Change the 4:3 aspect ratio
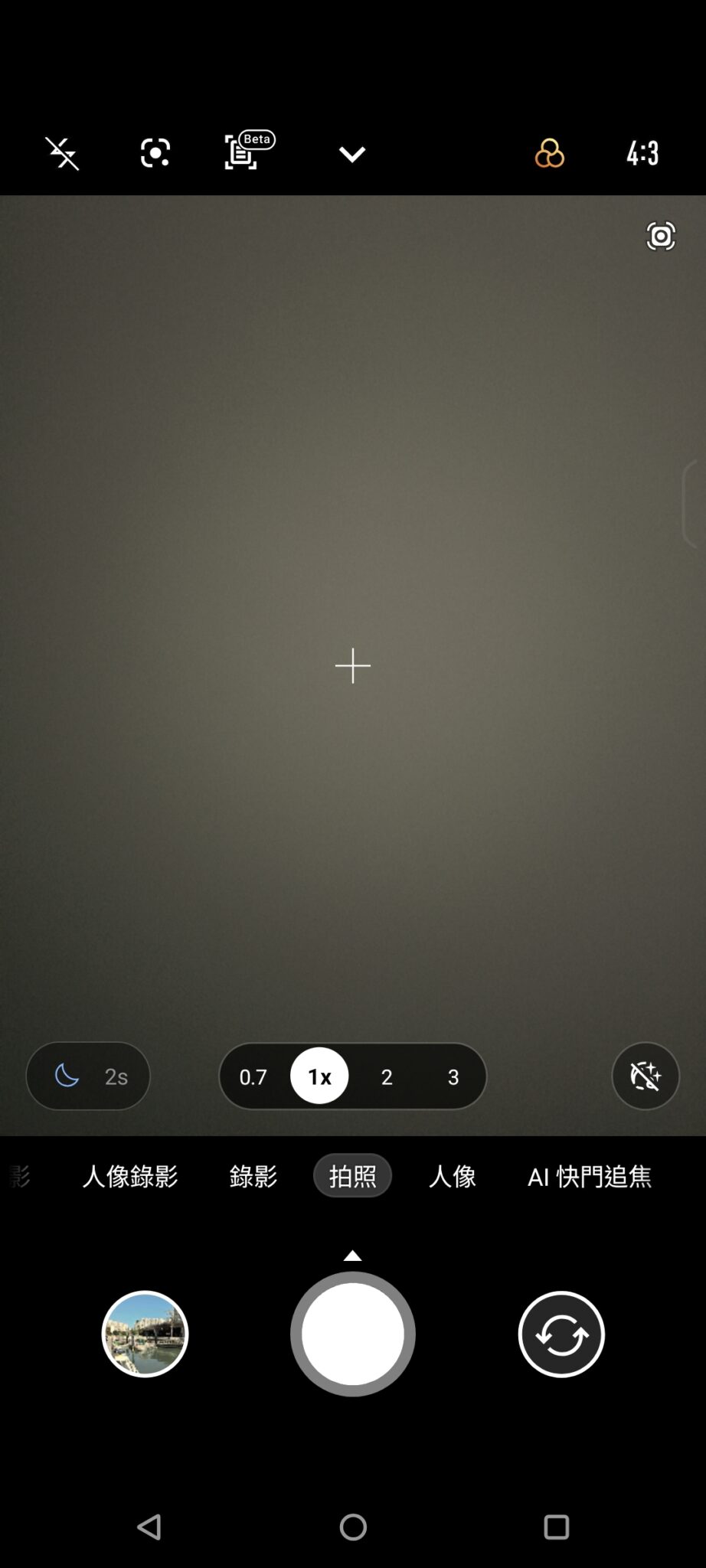706x1568 pixels. [x=642, y=153]
